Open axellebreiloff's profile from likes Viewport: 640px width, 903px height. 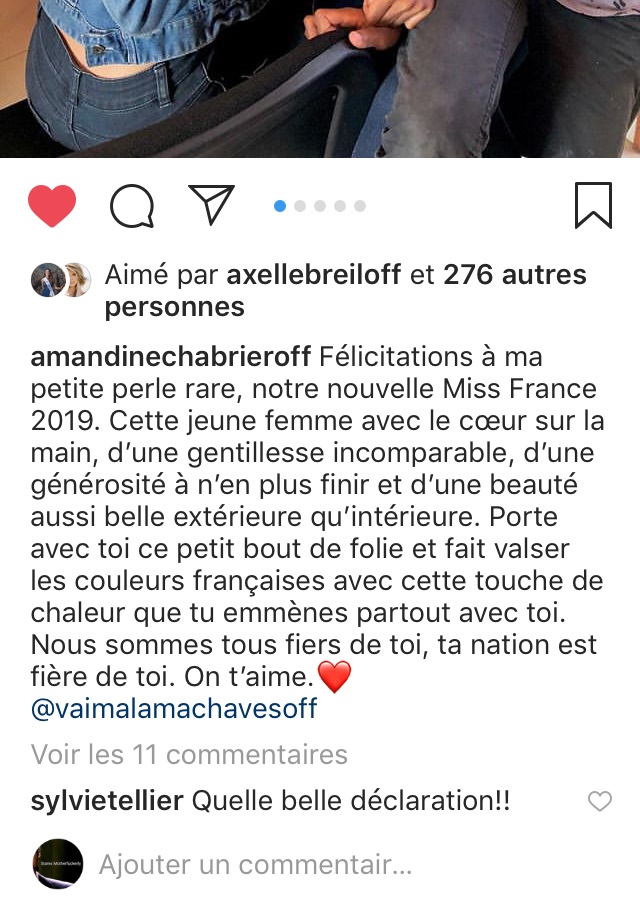[315, 275]
